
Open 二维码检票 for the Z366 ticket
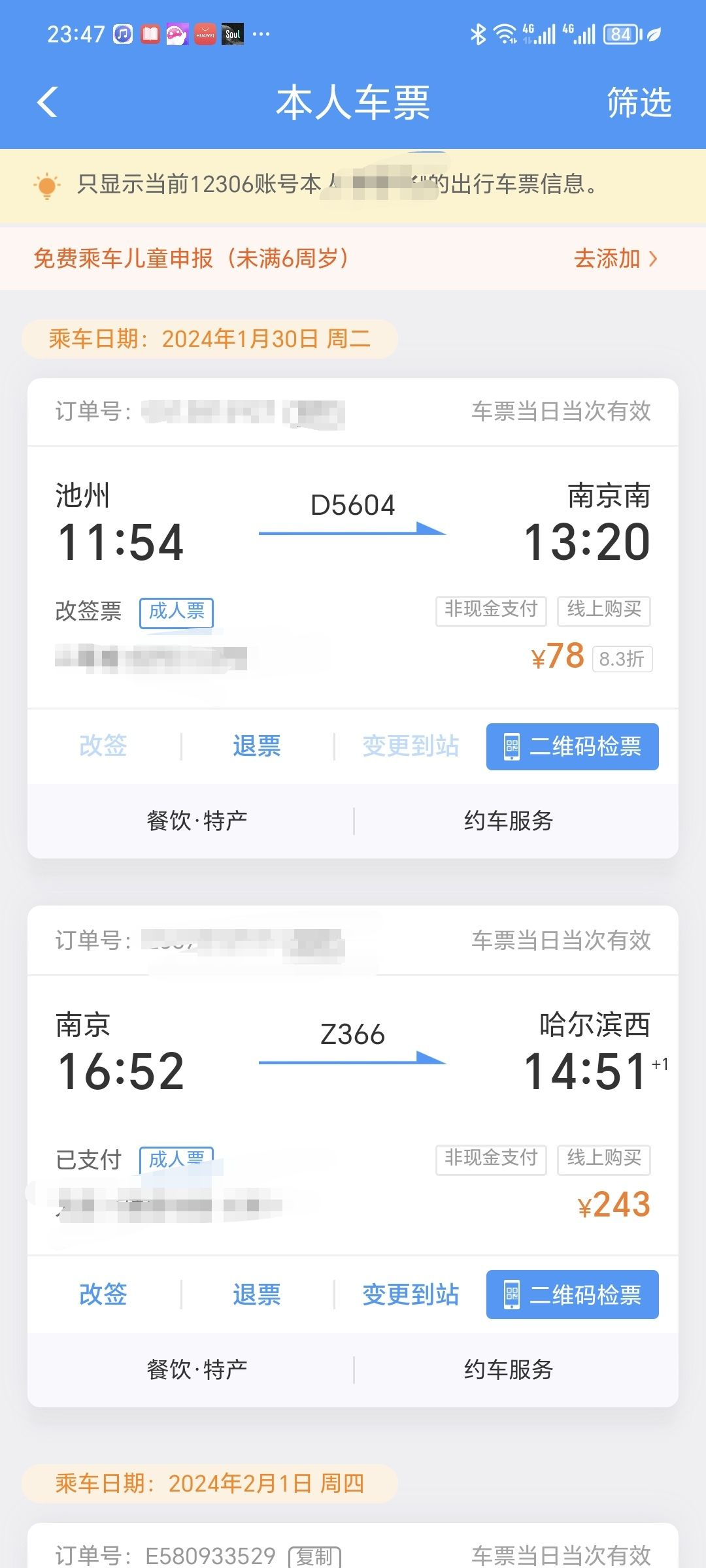(x=572, y=1294)
